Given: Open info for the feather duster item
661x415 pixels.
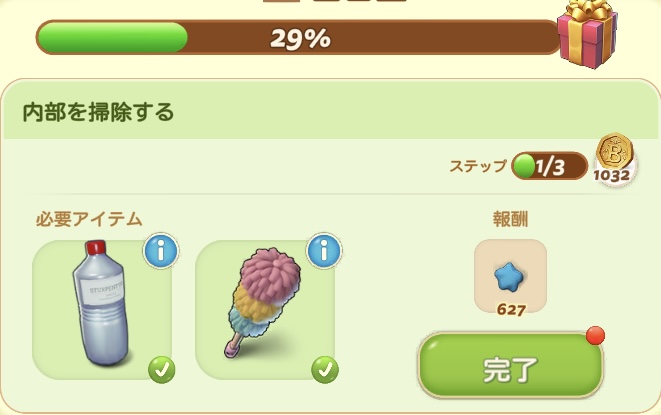Looking at the screenshot, I should click(322, 252).
